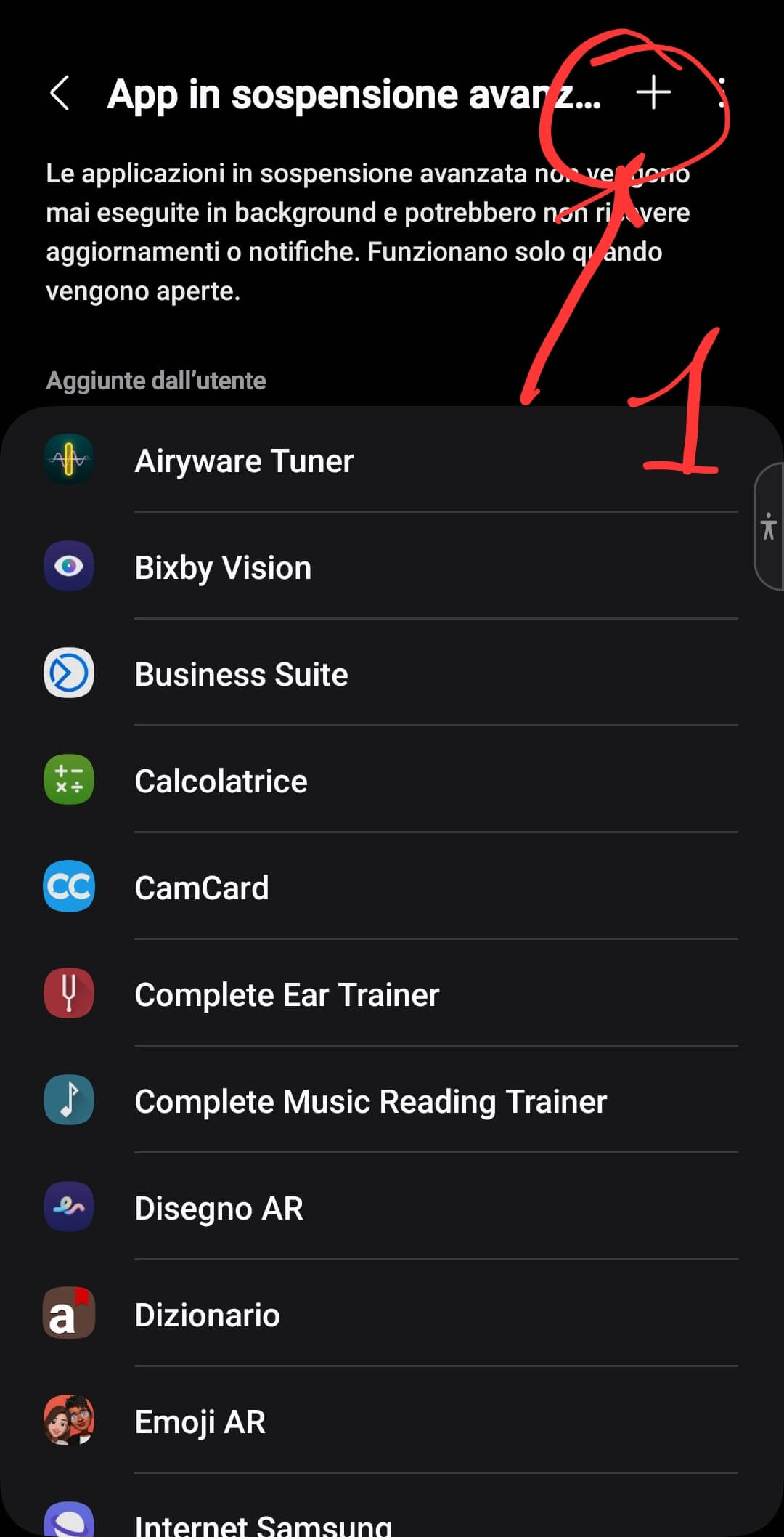Image resolution: width=784 pixels, height=1537 pixels.
Task: Open the accessibility floating shortcut
Action: tap(769, 527)
